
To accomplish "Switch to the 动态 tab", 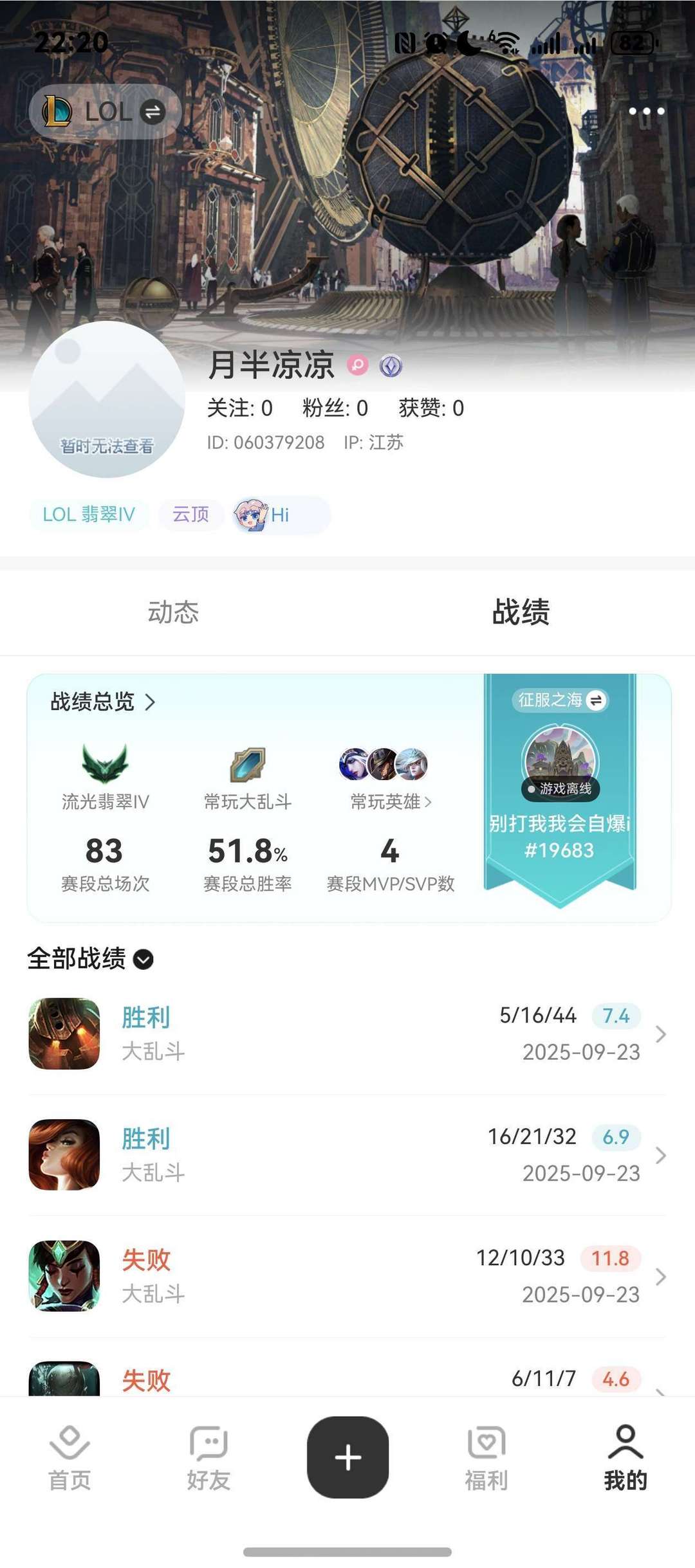I will pos(174,612).
